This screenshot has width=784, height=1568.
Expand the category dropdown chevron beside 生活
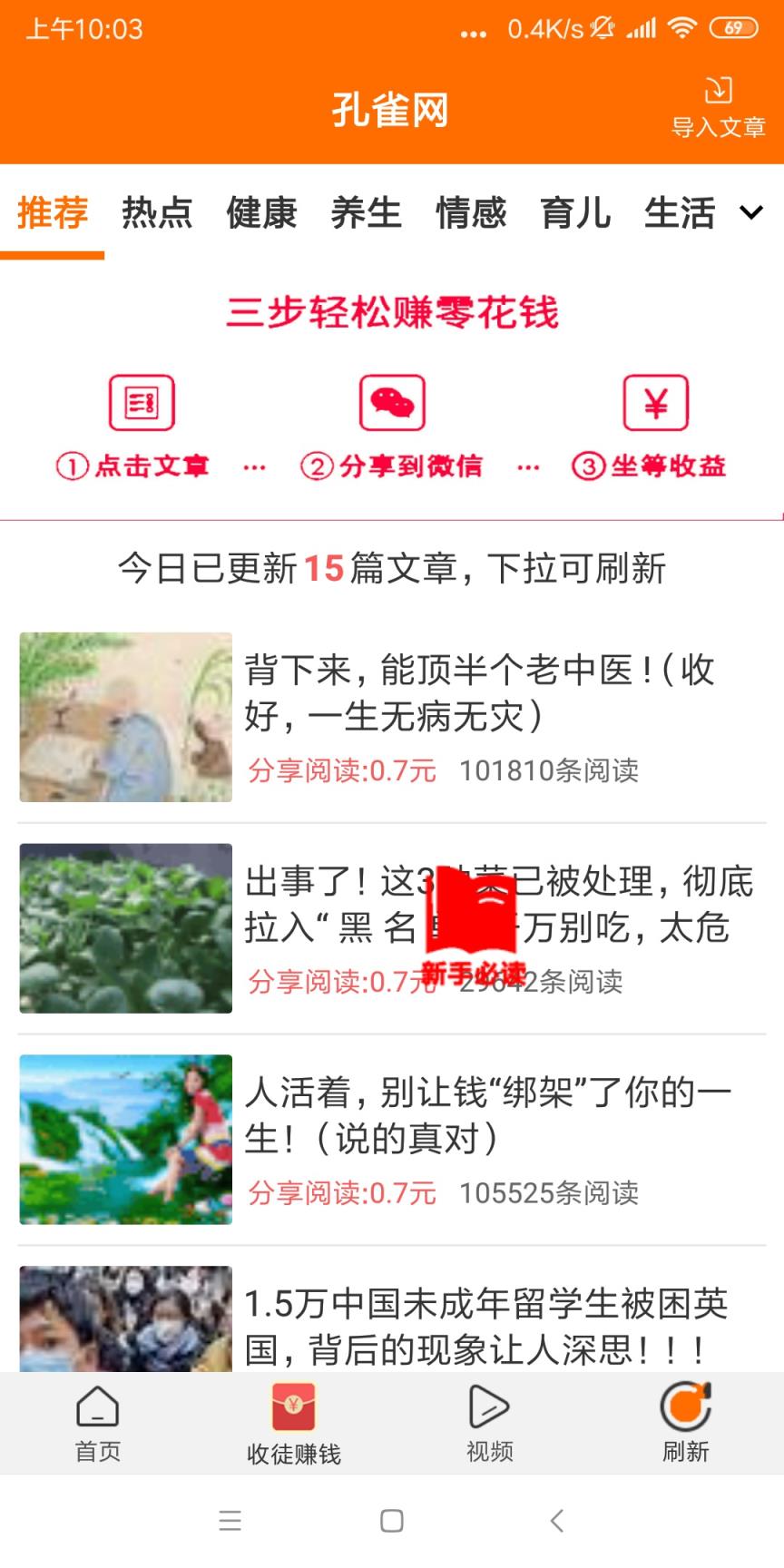pyautogui.click(x=750, y=214)
